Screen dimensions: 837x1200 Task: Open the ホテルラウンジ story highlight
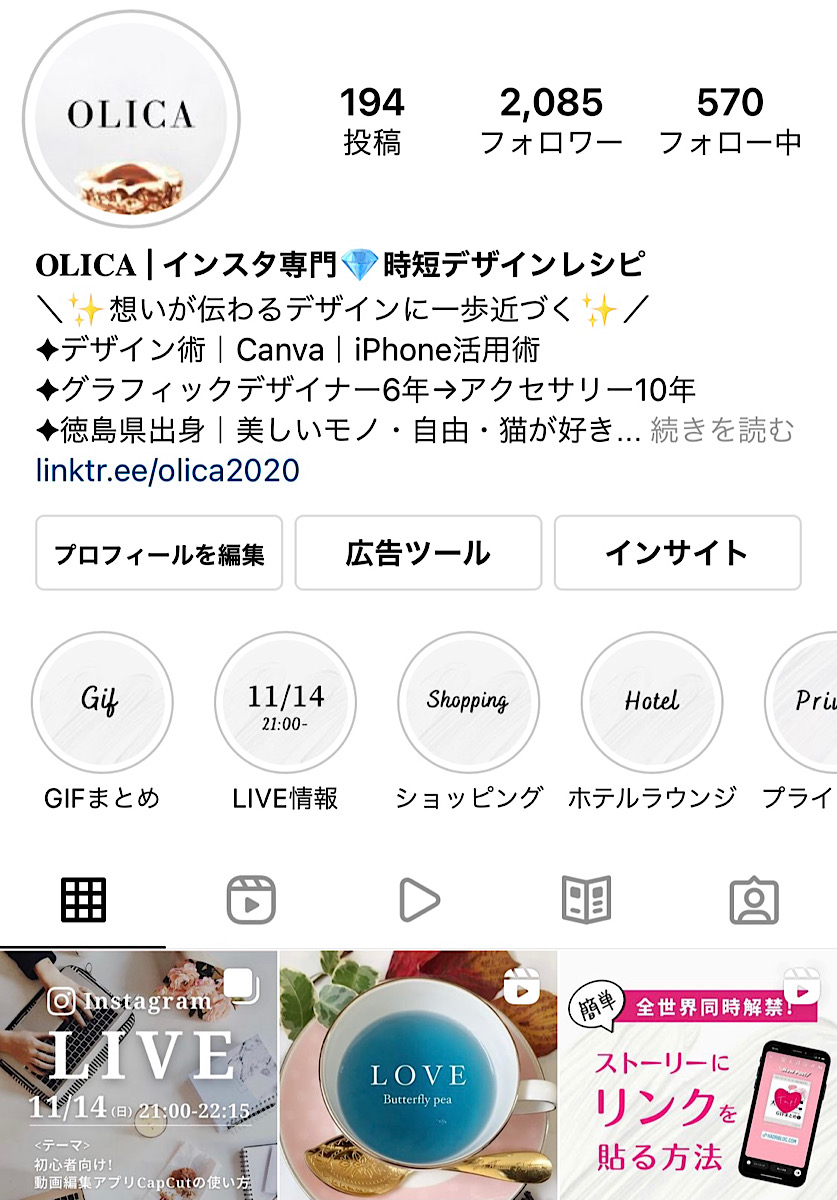pyautogui.click(x=651, y=702)
